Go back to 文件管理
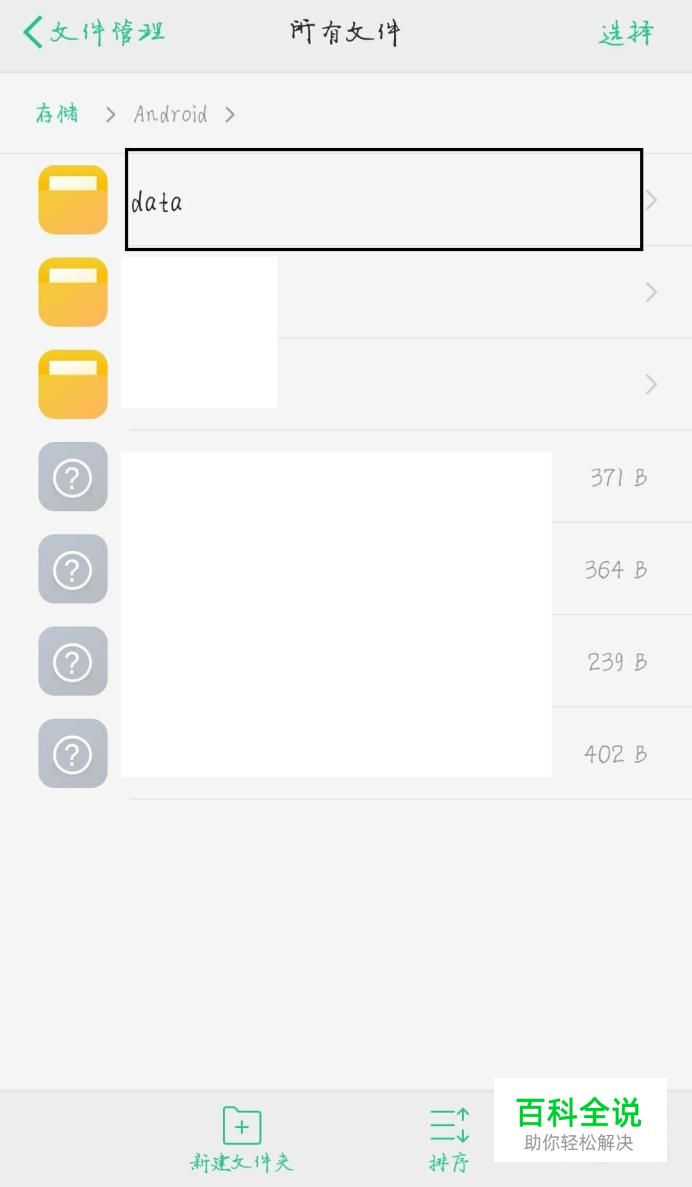This screenshot has height=1187, width=692. [93, 33]
